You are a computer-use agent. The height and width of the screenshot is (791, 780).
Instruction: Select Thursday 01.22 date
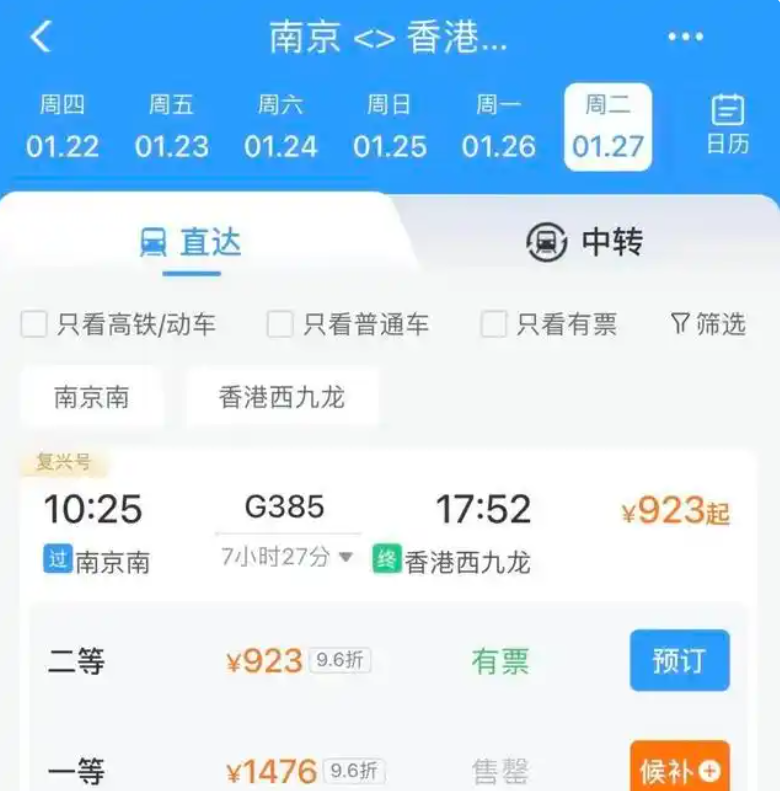(62, 128)
